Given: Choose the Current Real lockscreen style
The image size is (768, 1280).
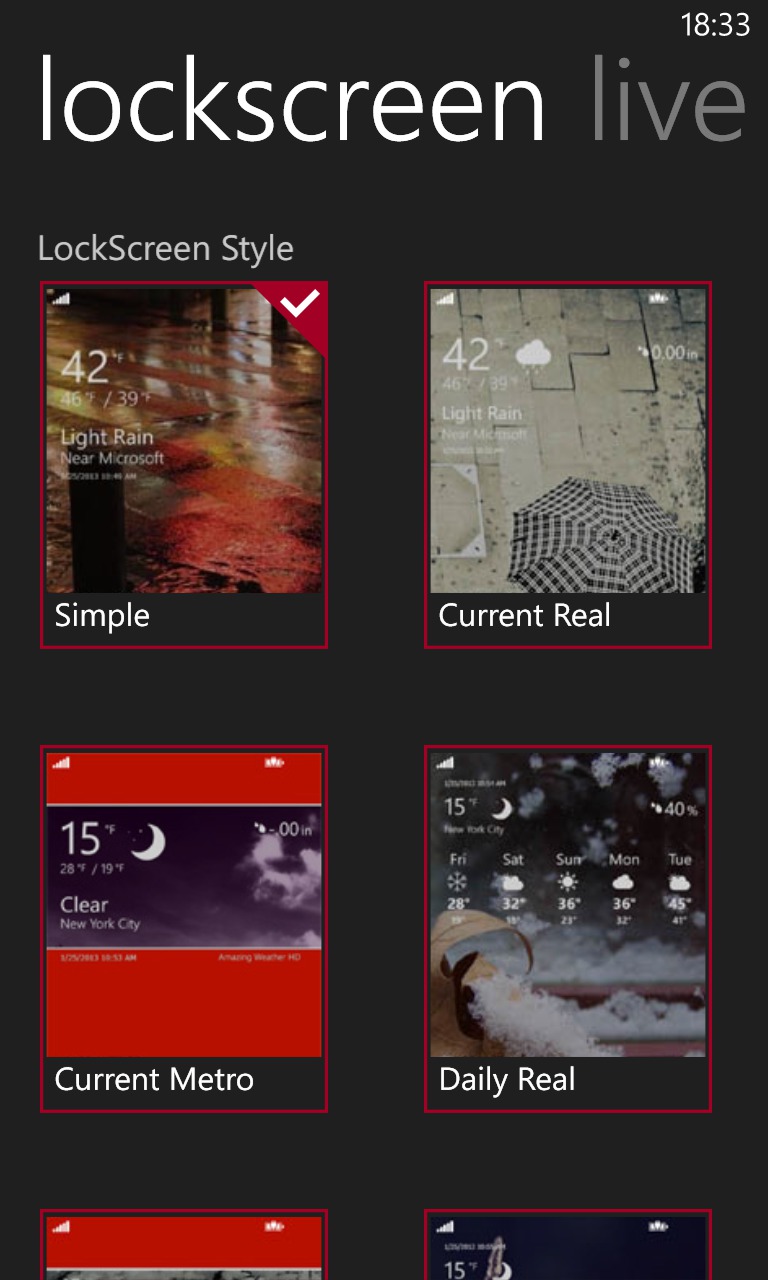Looking at the screenshot, I should pos(568,465).
